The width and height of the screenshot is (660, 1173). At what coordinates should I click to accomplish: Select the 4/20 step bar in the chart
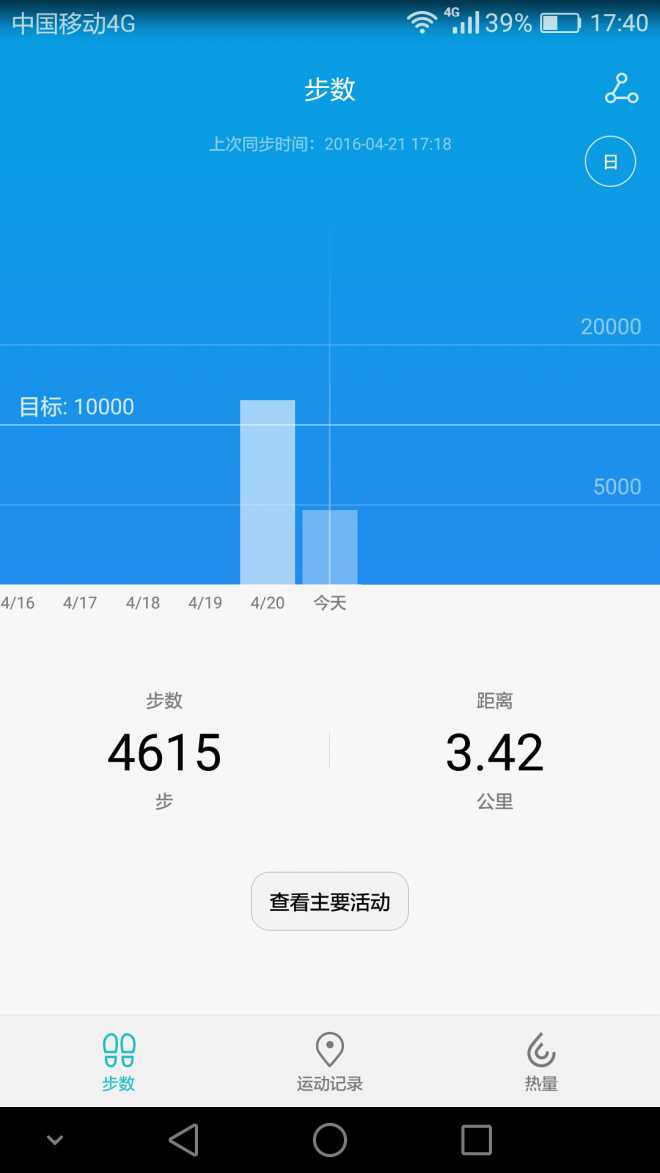(267, 492)
